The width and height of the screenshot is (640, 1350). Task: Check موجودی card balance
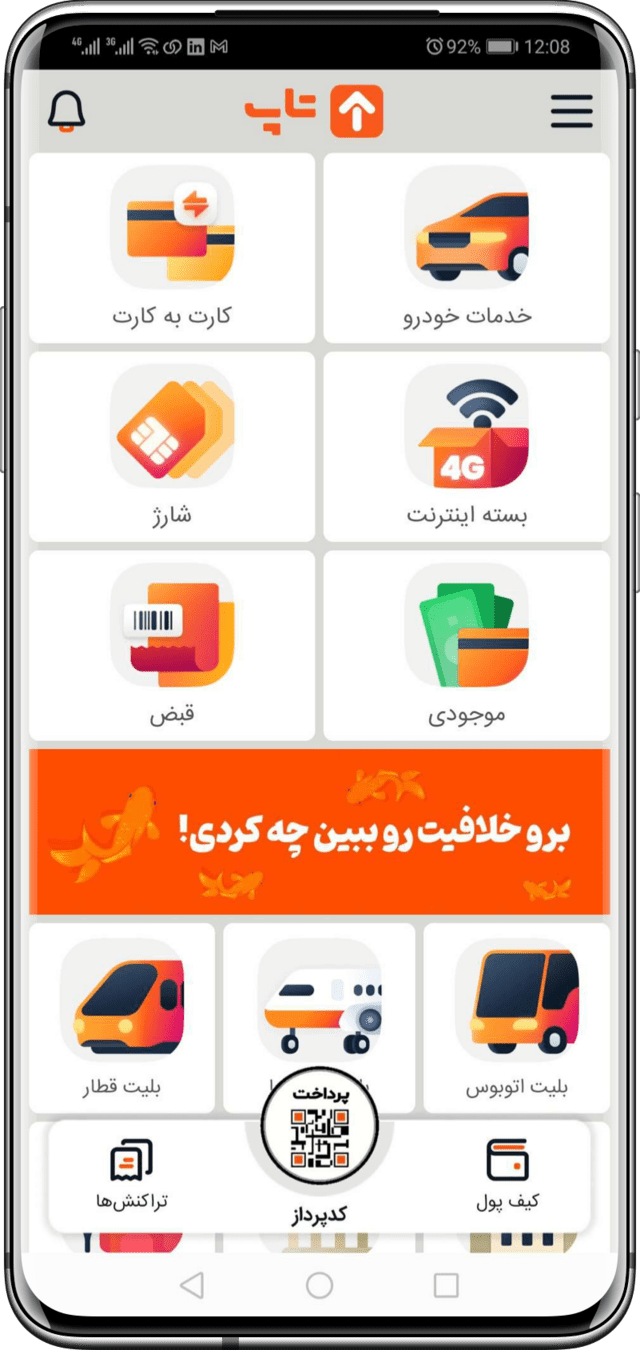[467, 645]
